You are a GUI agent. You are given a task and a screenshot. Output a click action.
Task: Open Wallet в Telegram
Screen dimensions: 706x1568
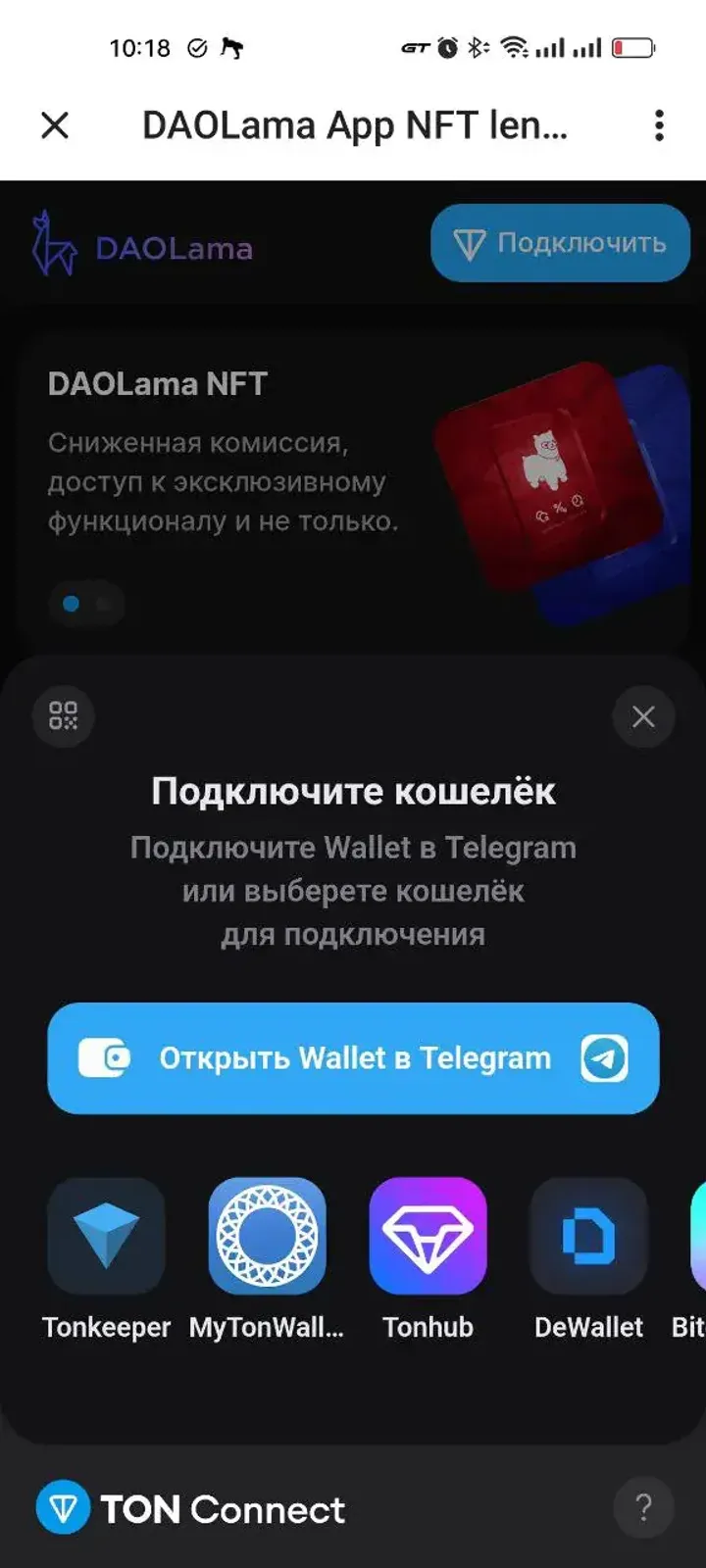point(353,1058)
